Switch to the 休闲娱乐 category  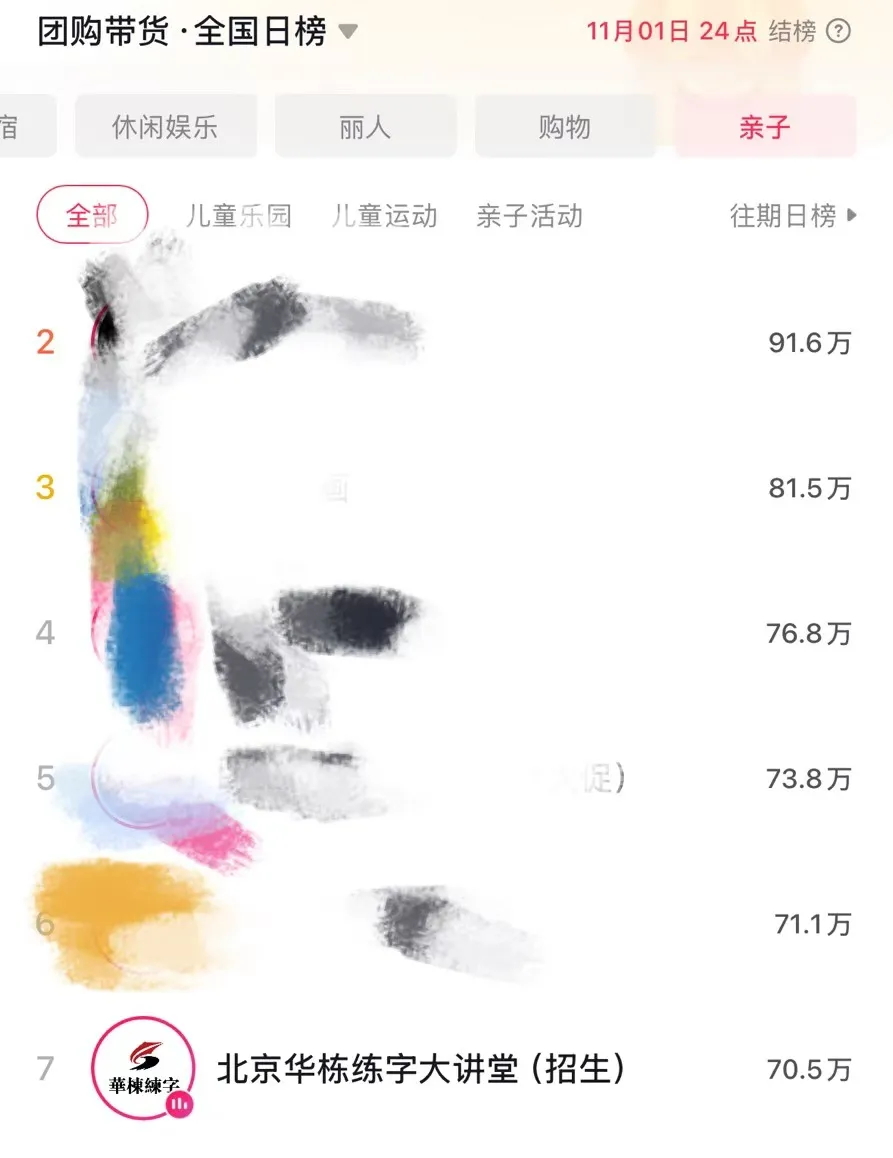165,128
